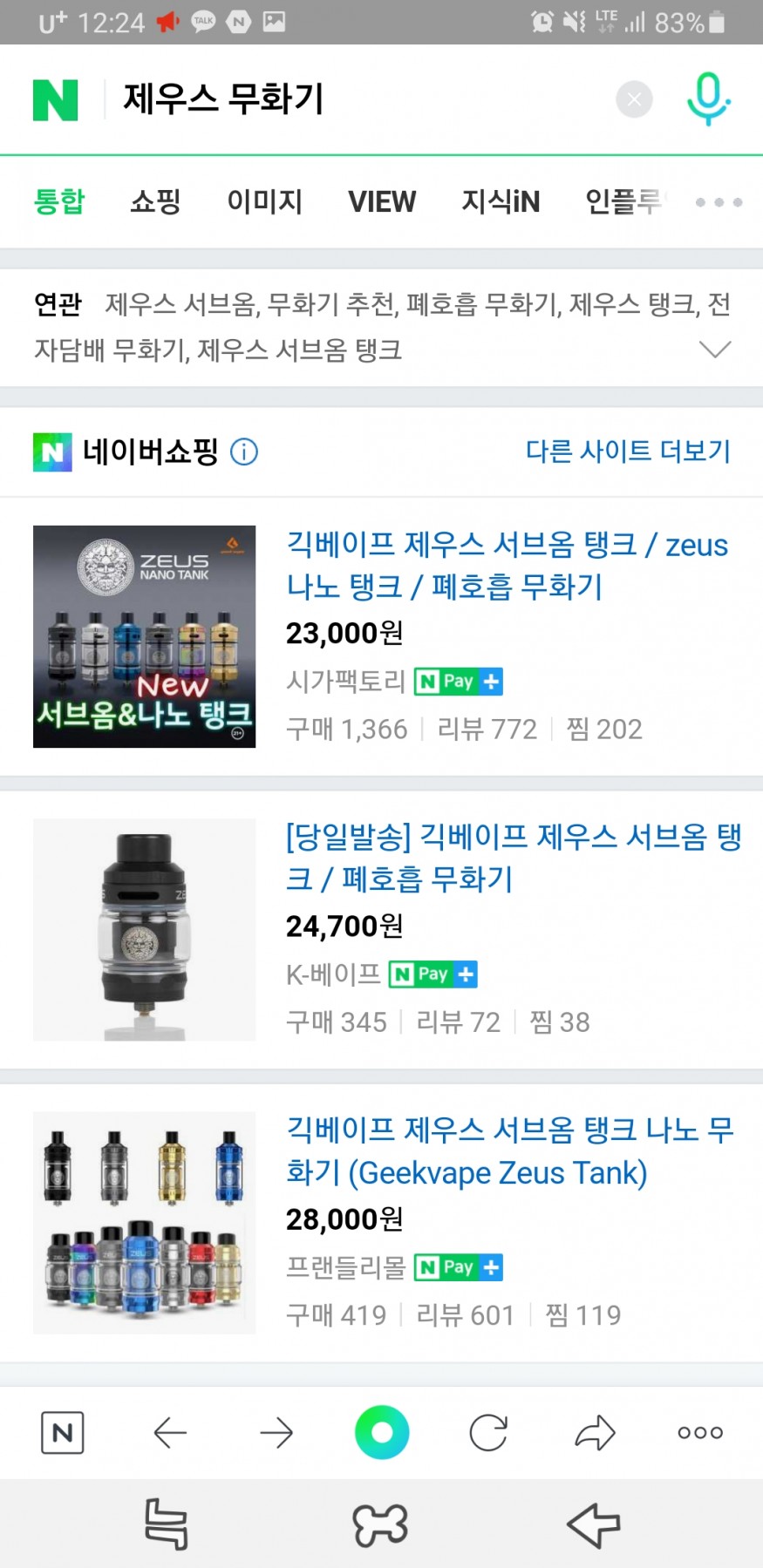
Task: Tap 다른 사이트 더보기 link
Action: click(x=628, y=451)
